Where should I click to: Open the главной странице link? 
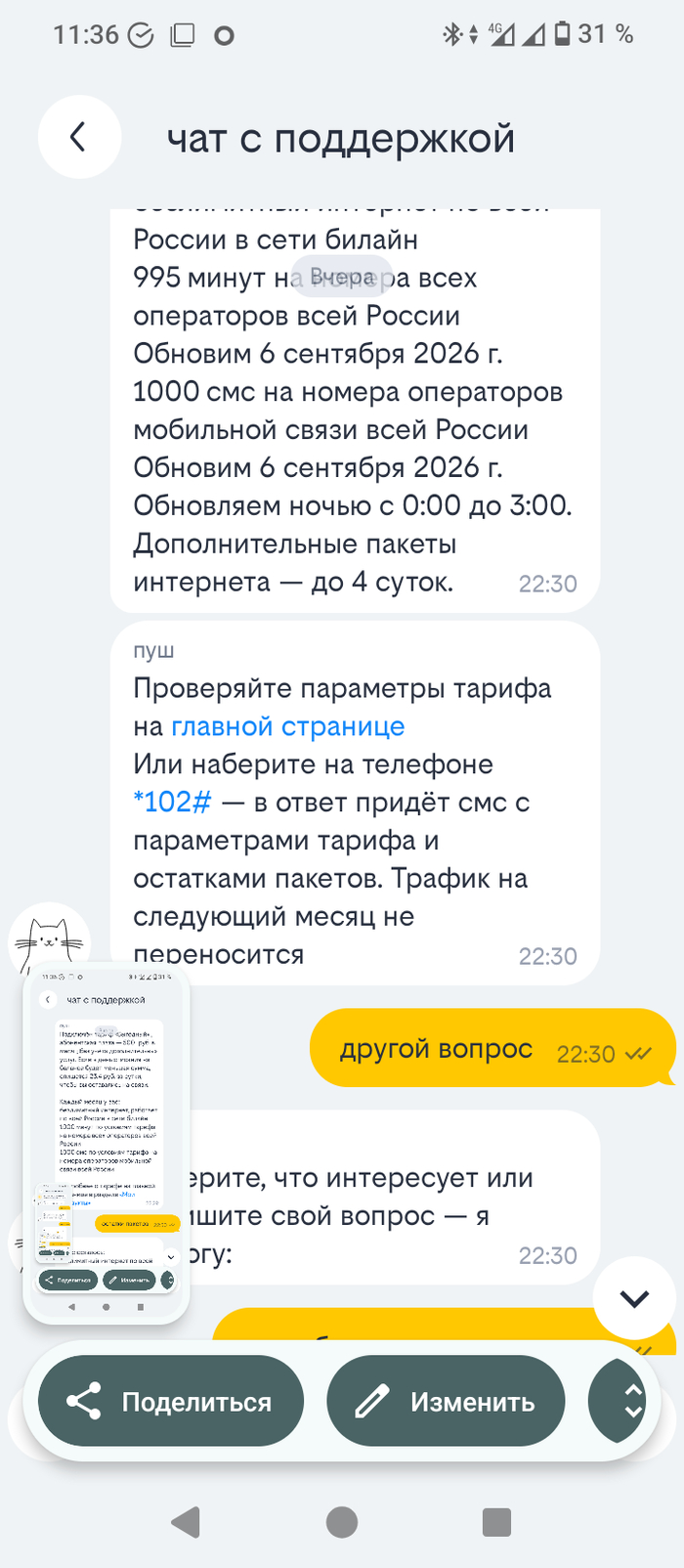pos(287,726)
